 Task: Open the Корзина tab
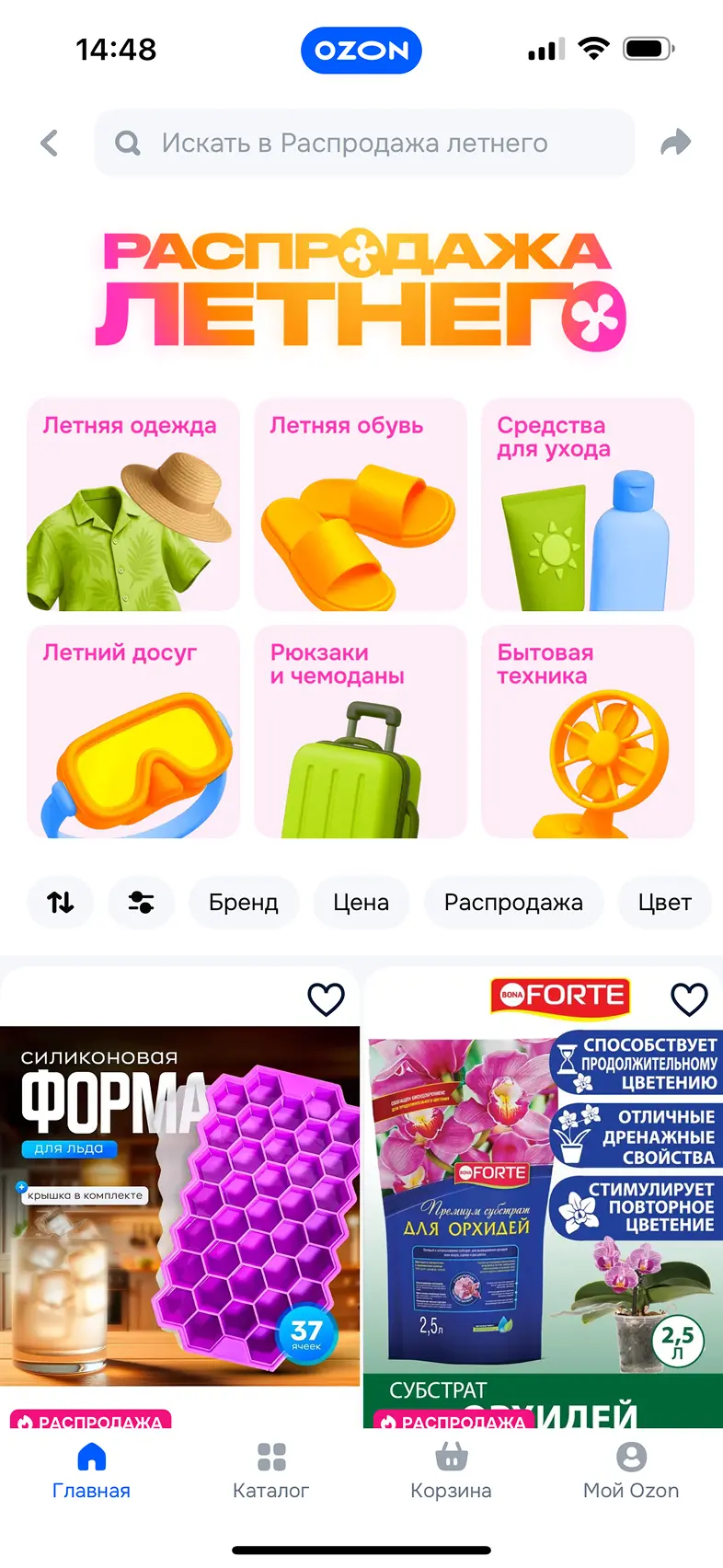coord(451,1470)
